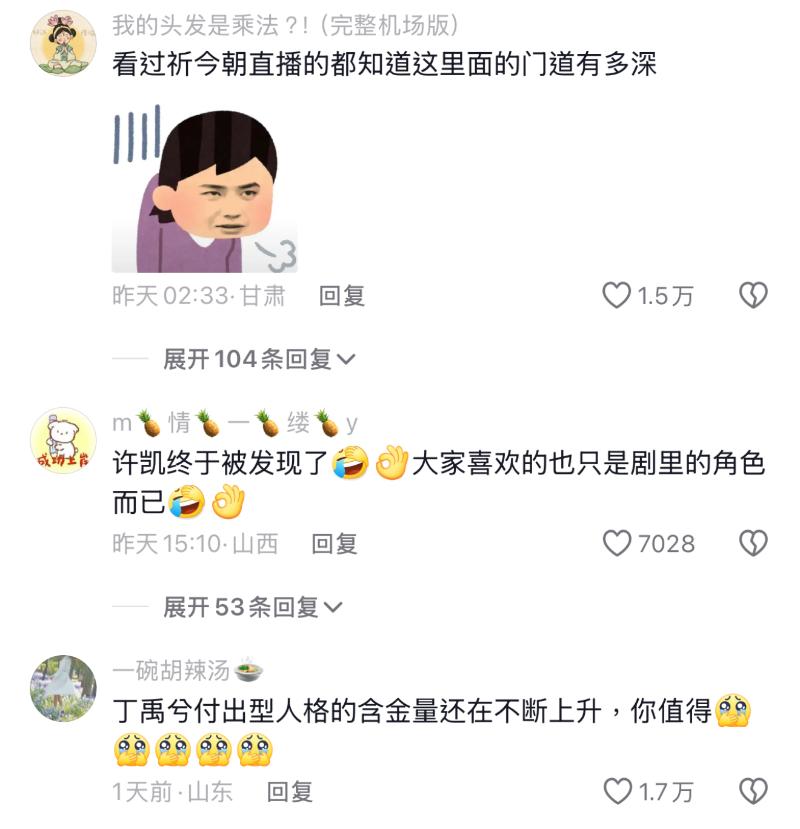
Task: Open the pineapple-named user's avatar
Action: tap(64, 440)
